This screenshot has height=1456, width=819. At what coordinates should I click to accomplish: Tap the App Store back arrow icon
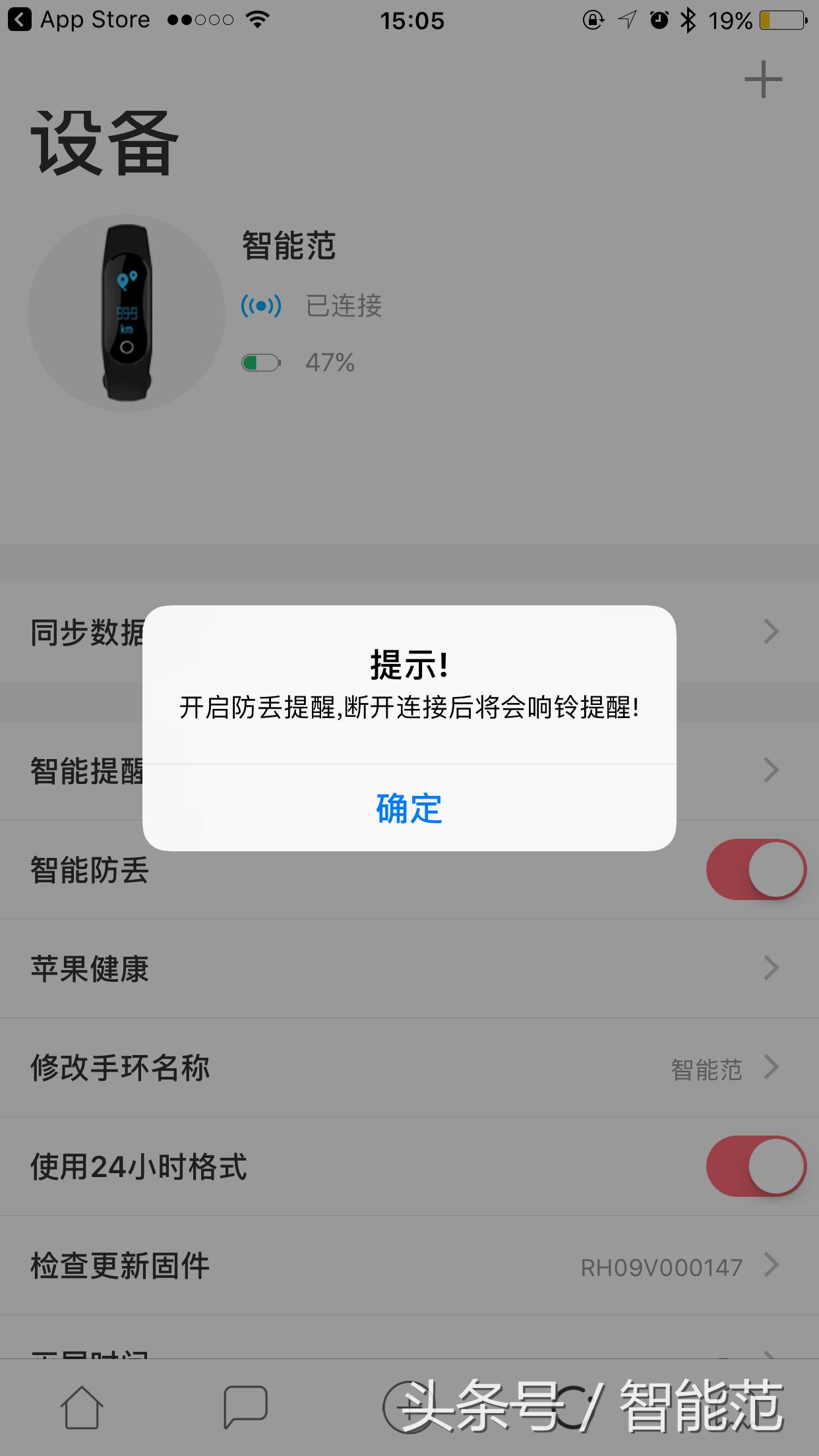point(20,20)
